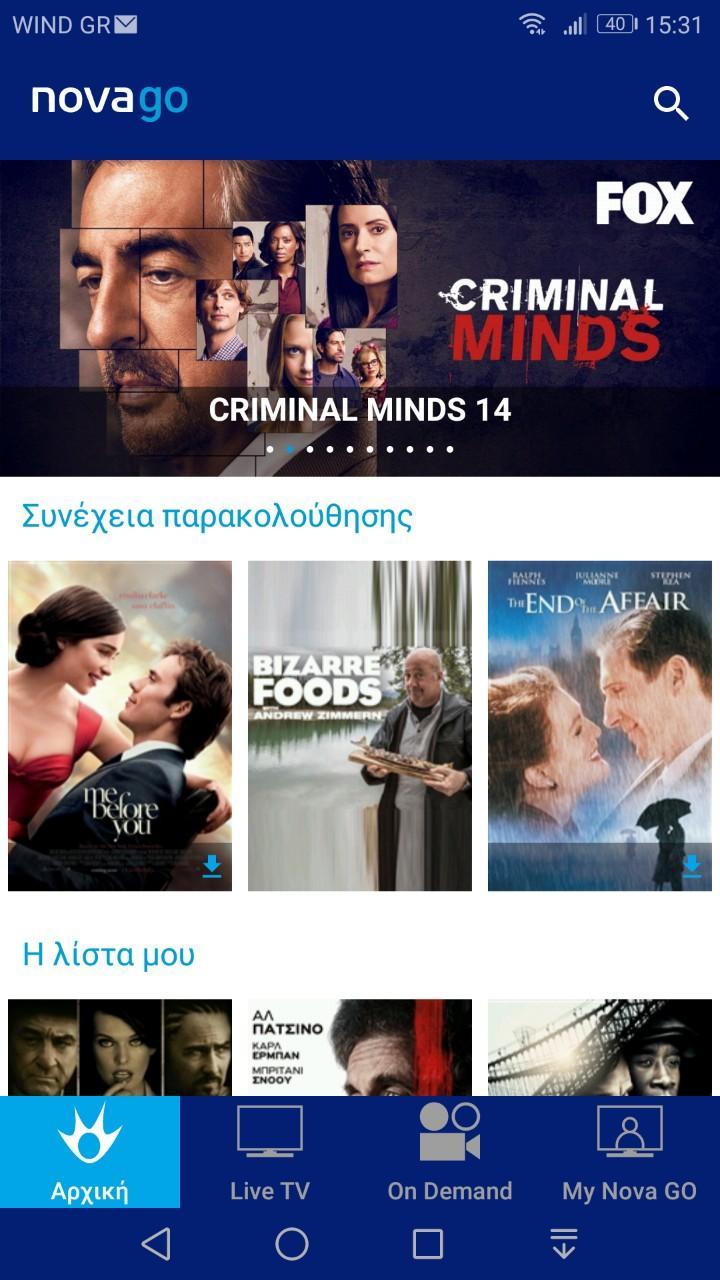The width and height of the screenshot is (720, 1280).
Task: Go back with the system back button
Action: click(156, 1244)
